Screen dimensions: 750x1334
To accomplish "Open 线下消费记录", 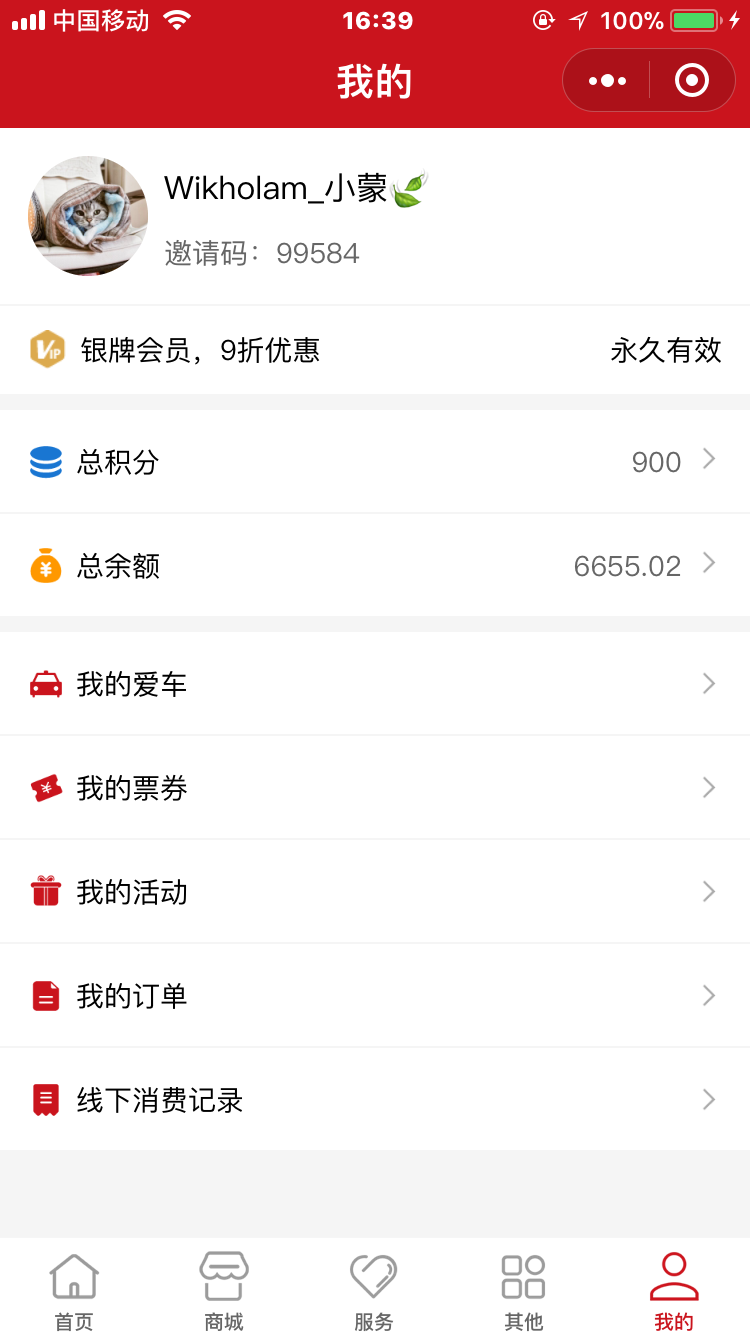I will tap(375, 1100).
